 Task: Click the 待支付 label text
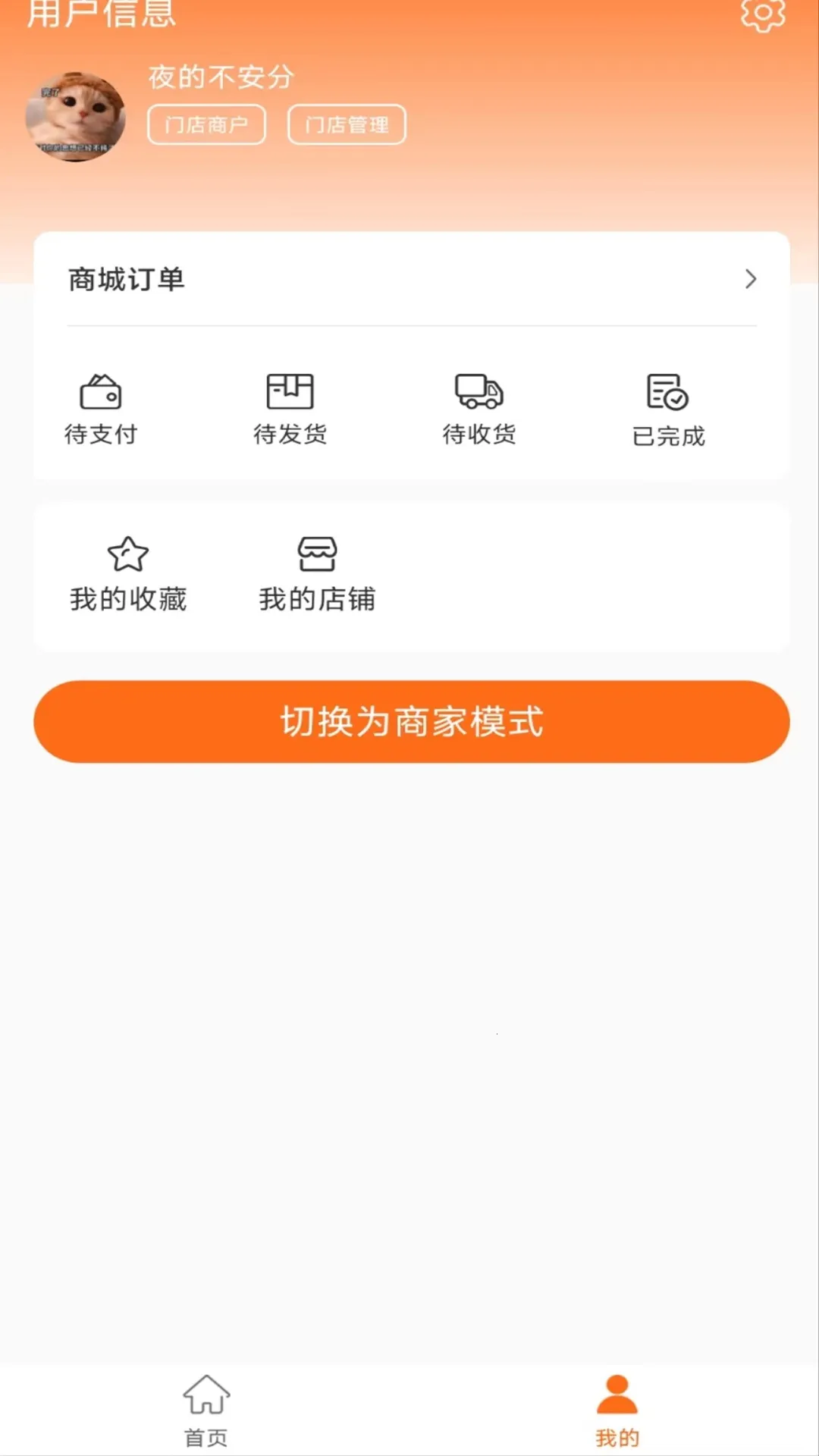pyautogui.click(x=102, y=435)
